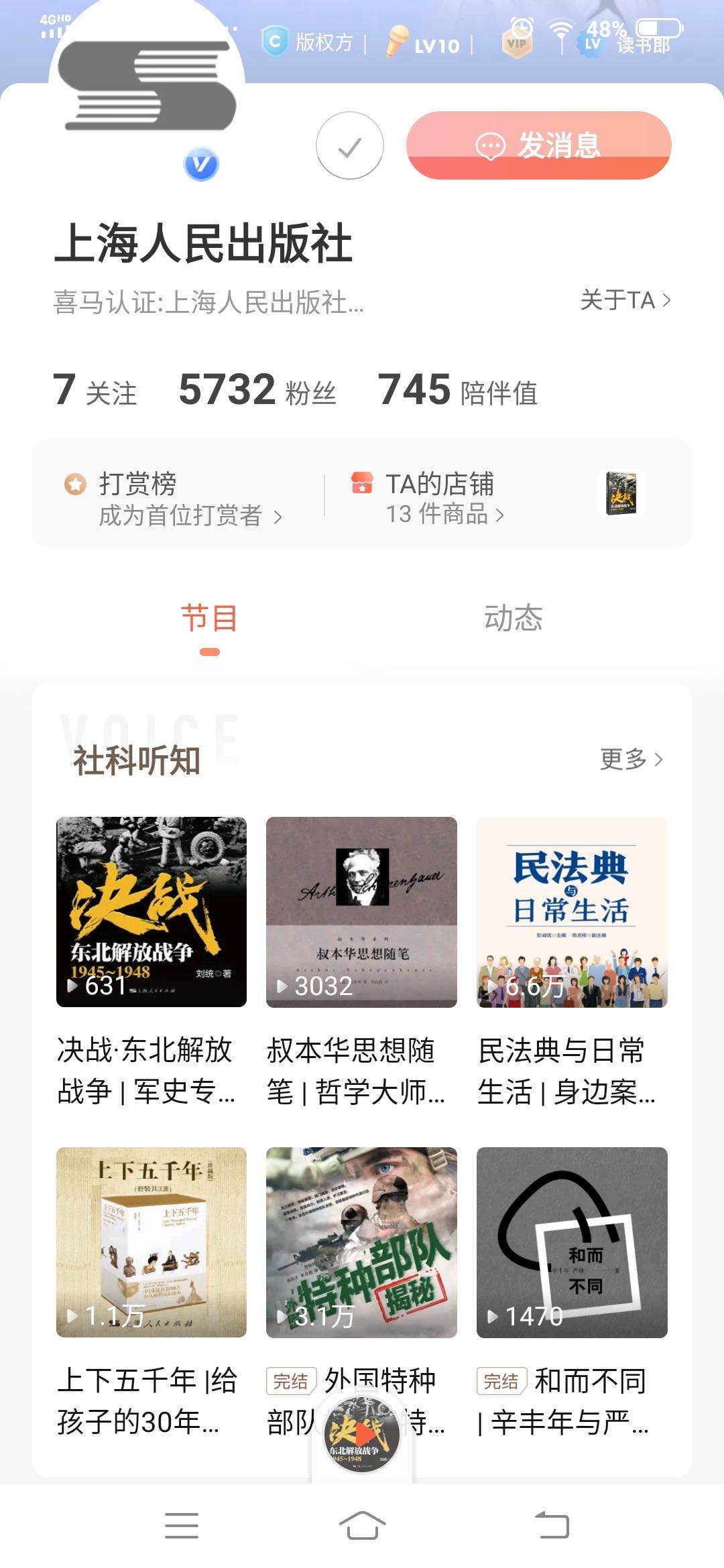The width and height of the screenshot is (724, 1568).
Task: Open the floating mini player
Action: pos(362,1435)
